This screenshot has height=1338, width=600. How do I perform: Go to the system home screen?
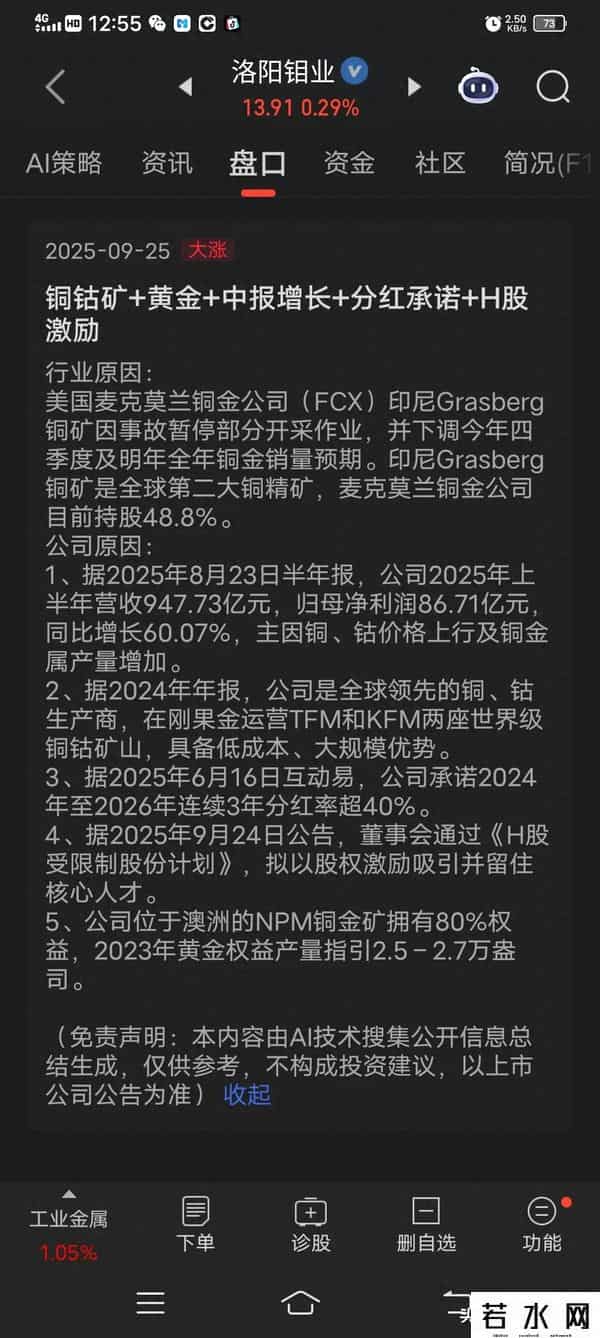[x=300, y=1303]
